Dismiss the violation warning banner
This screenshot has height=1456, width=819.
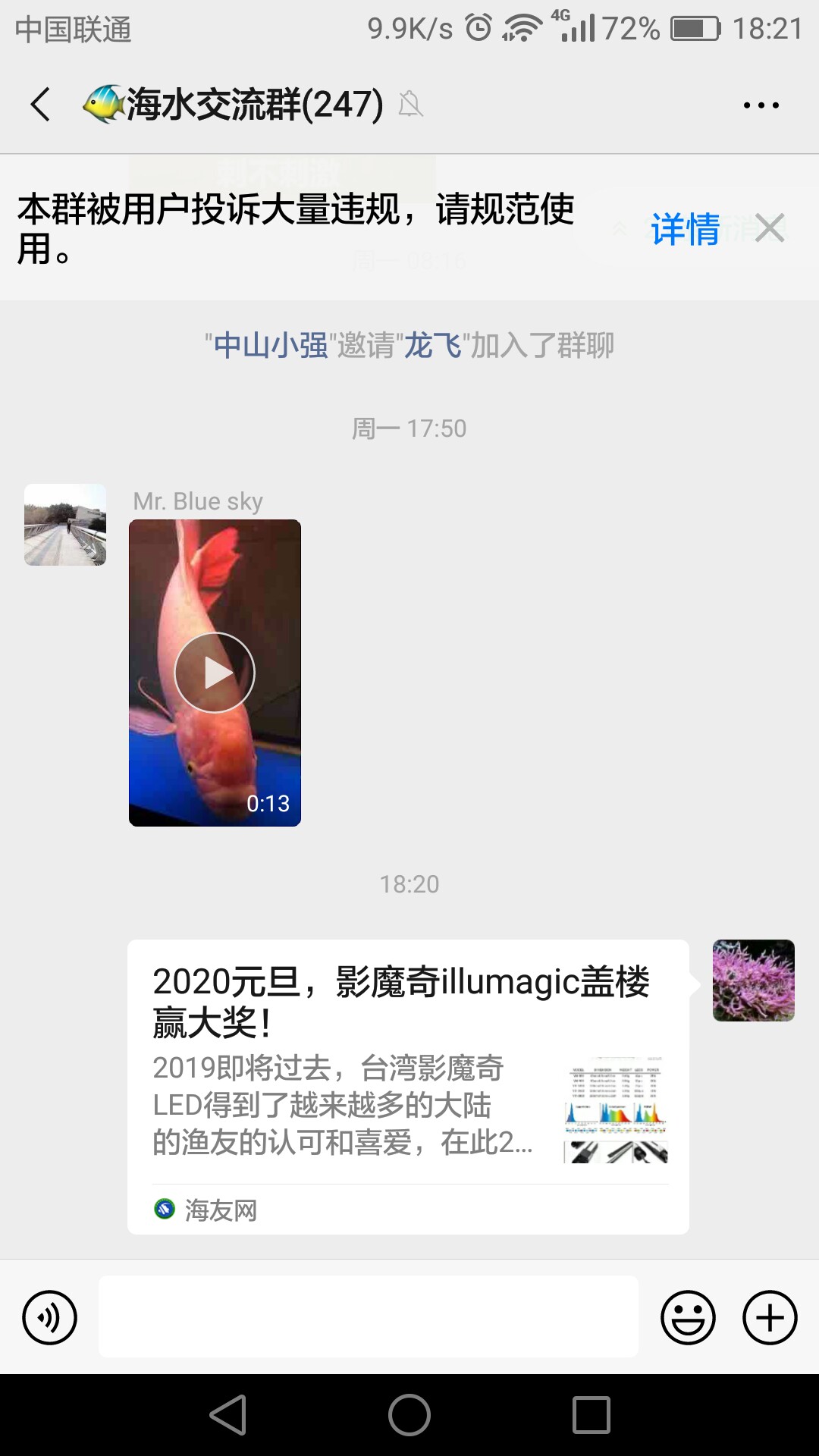pyautogui.click(x=770, y=228)
